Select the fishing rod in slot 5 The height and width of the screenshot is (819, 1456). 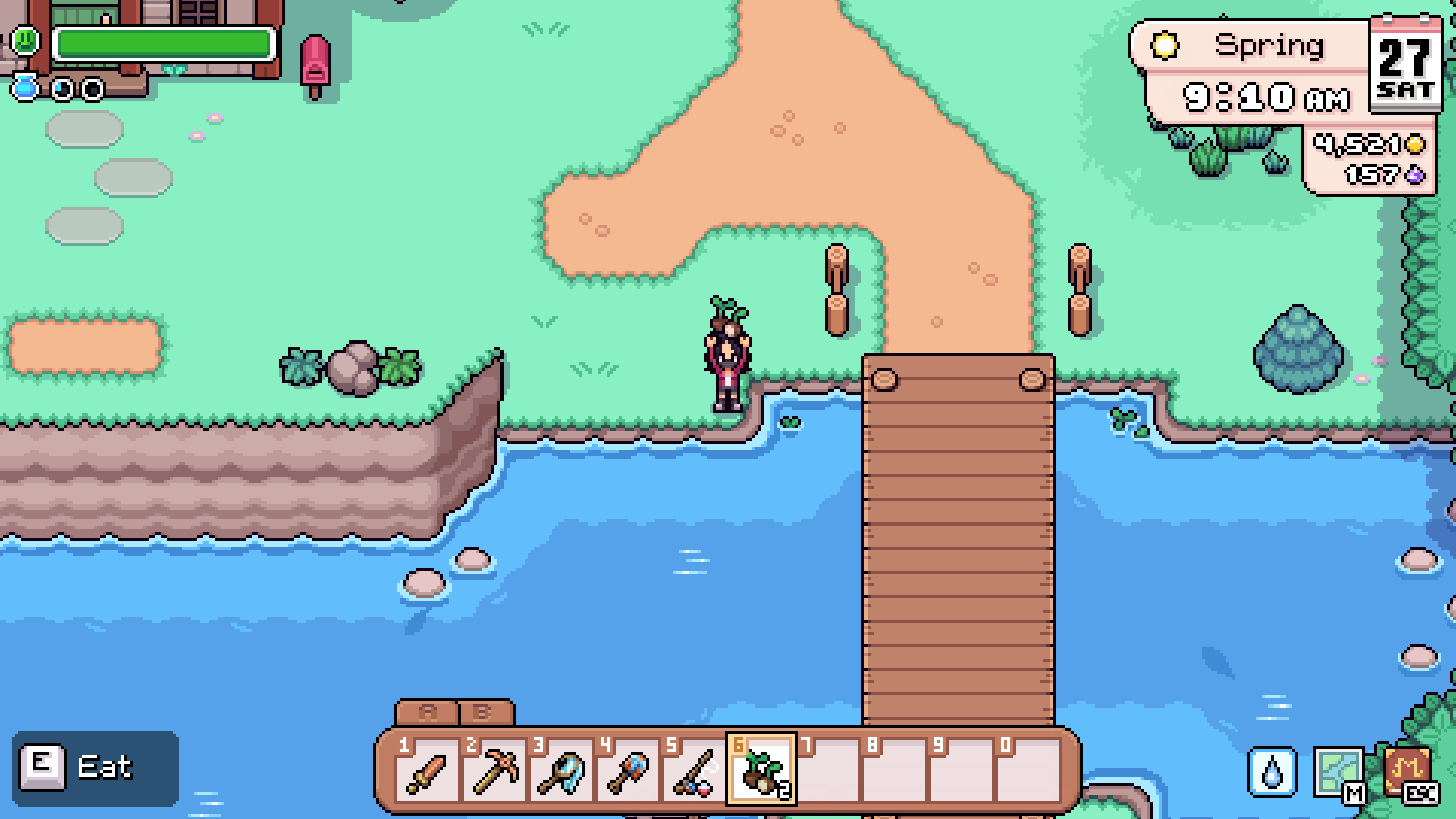(695, 770)
